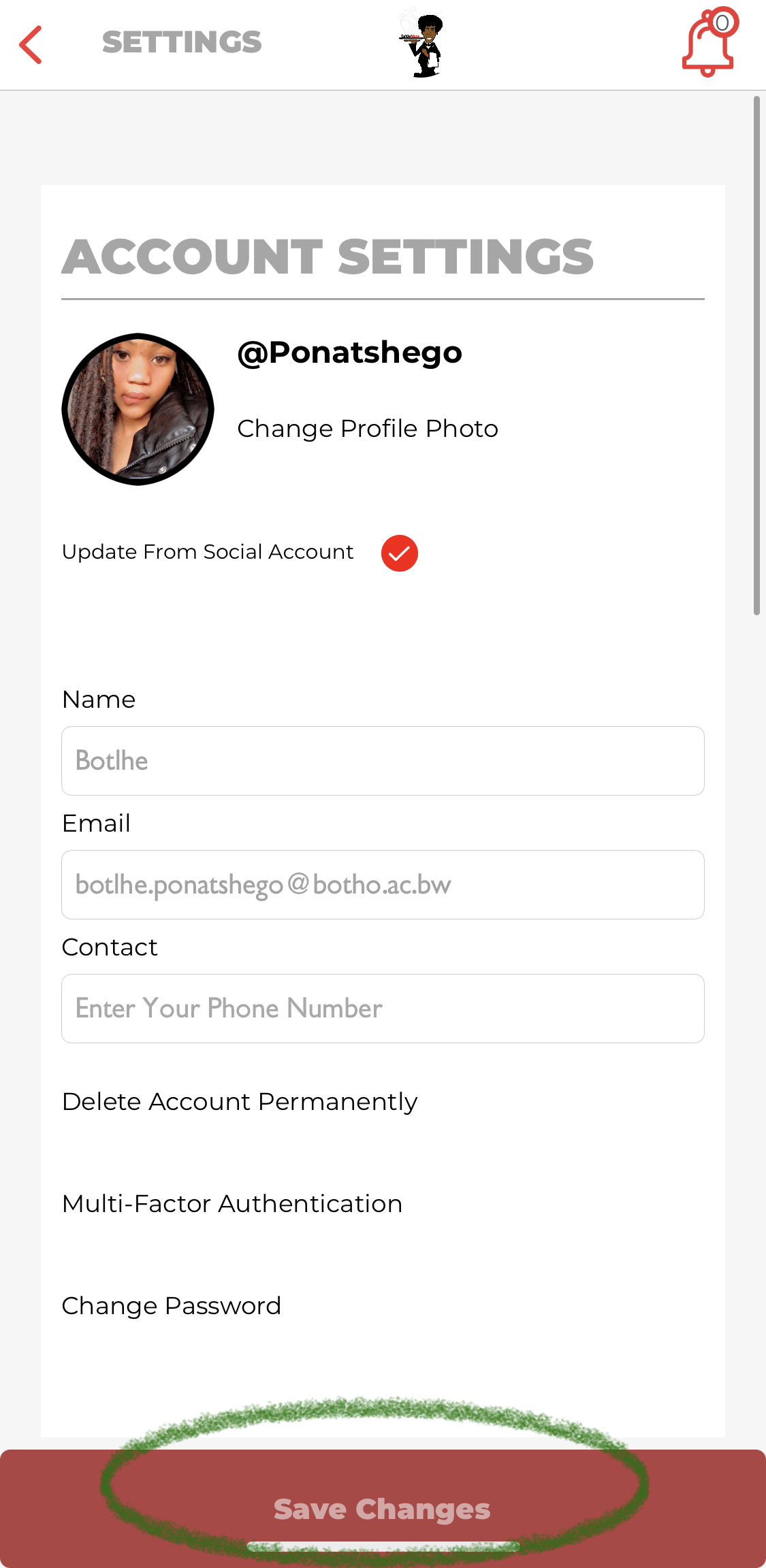Open Multi-Factor Authentication
This screenshot has height=1568, width=766.
pyautogui.click(x=232, y=1204)
